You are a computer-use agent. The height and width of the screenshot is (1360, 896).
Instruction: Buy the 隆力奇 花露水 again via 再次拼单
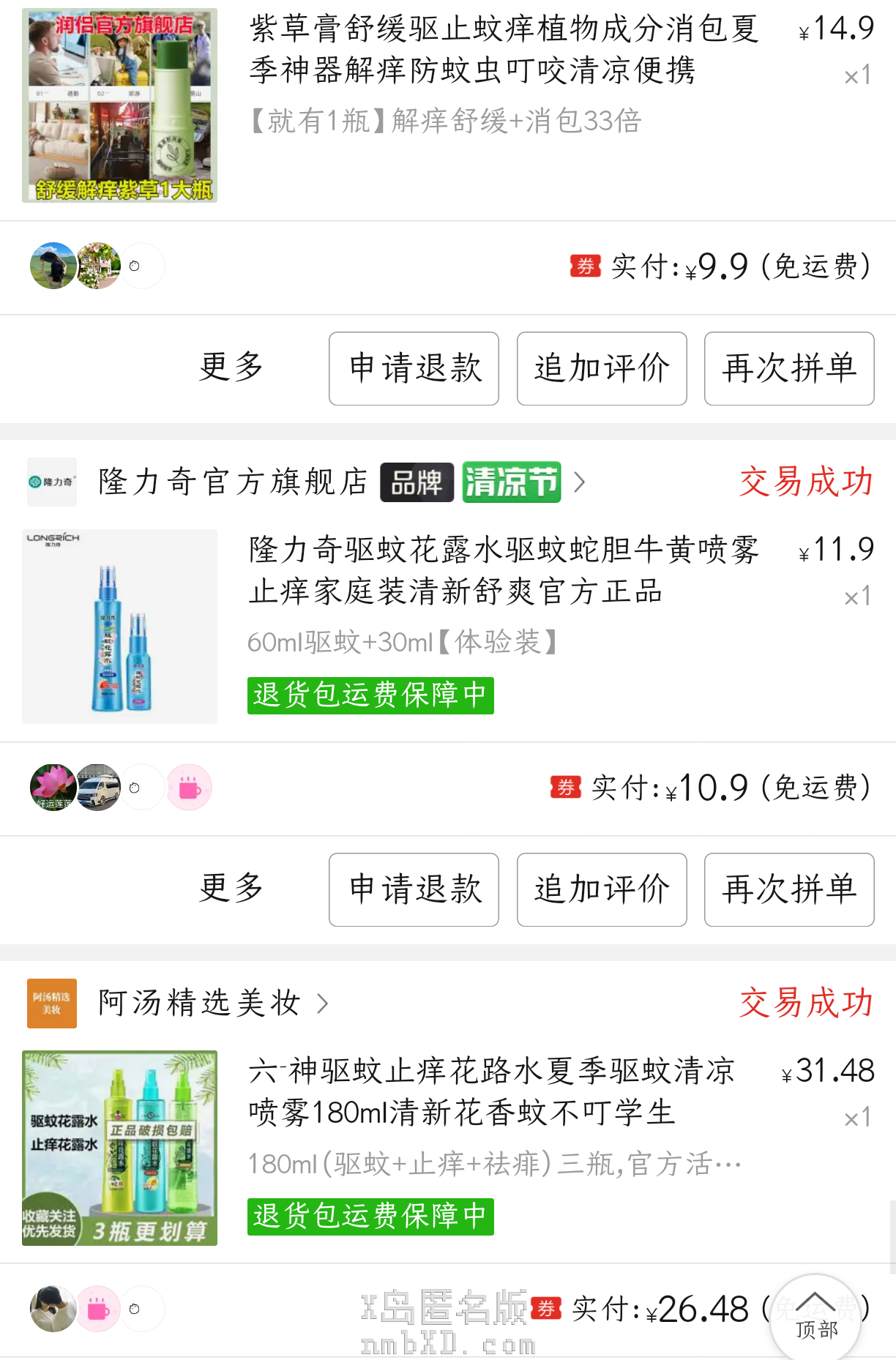pos(789,889)
